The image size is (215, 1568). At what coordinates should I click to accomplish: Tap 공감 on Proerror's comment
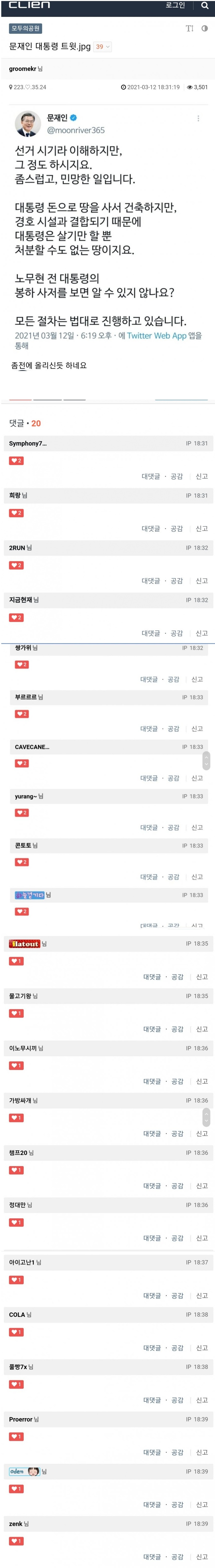tap(177, 1452)
